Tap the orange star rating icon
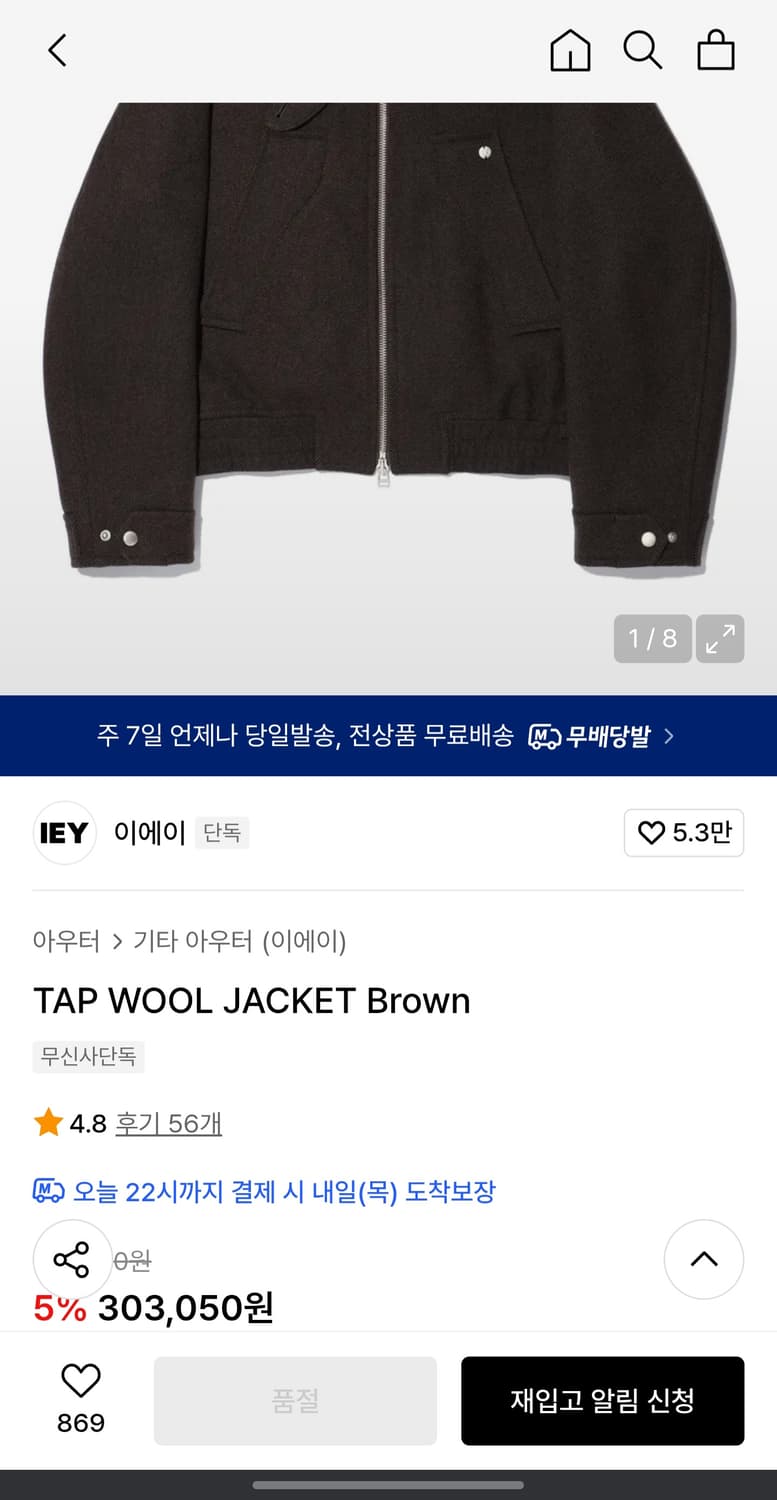This screenshot has width=777, height=1500. pyautogui.click(x=46, y=1122)
